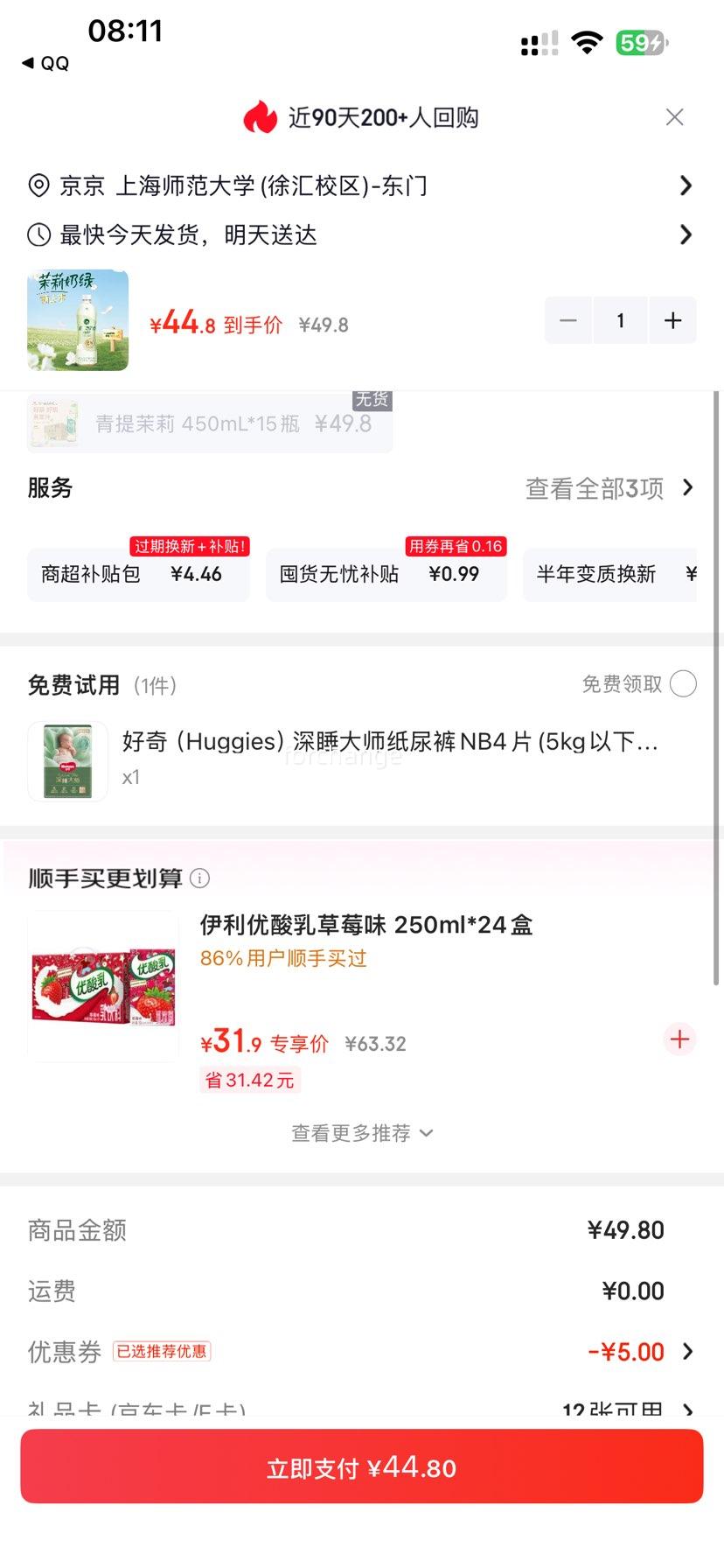Tap 立即支付 ¥44.80 payment button
This screenshot has width=724, height=1568.
click(362, 1466)
